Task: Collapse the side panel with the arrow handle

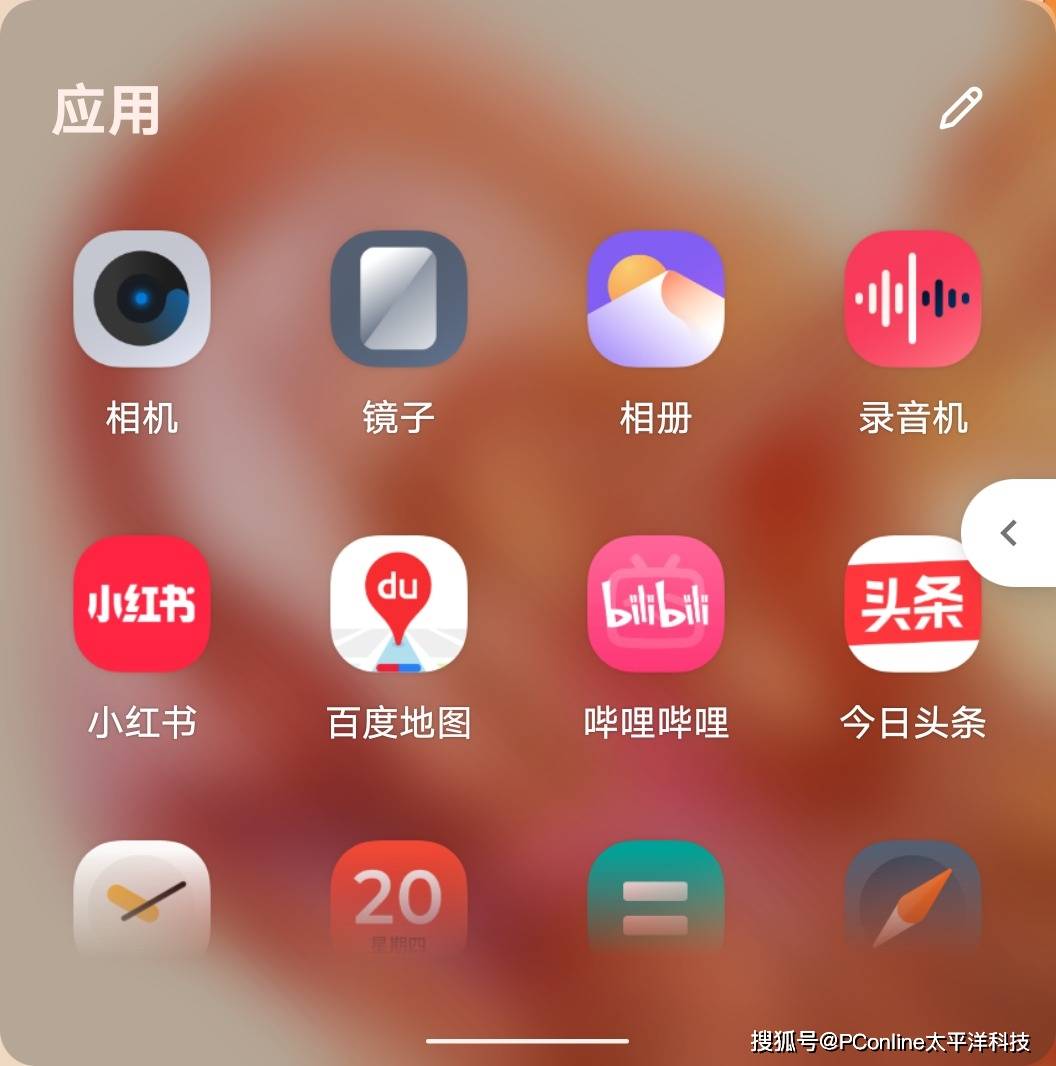Action: 1008,533
